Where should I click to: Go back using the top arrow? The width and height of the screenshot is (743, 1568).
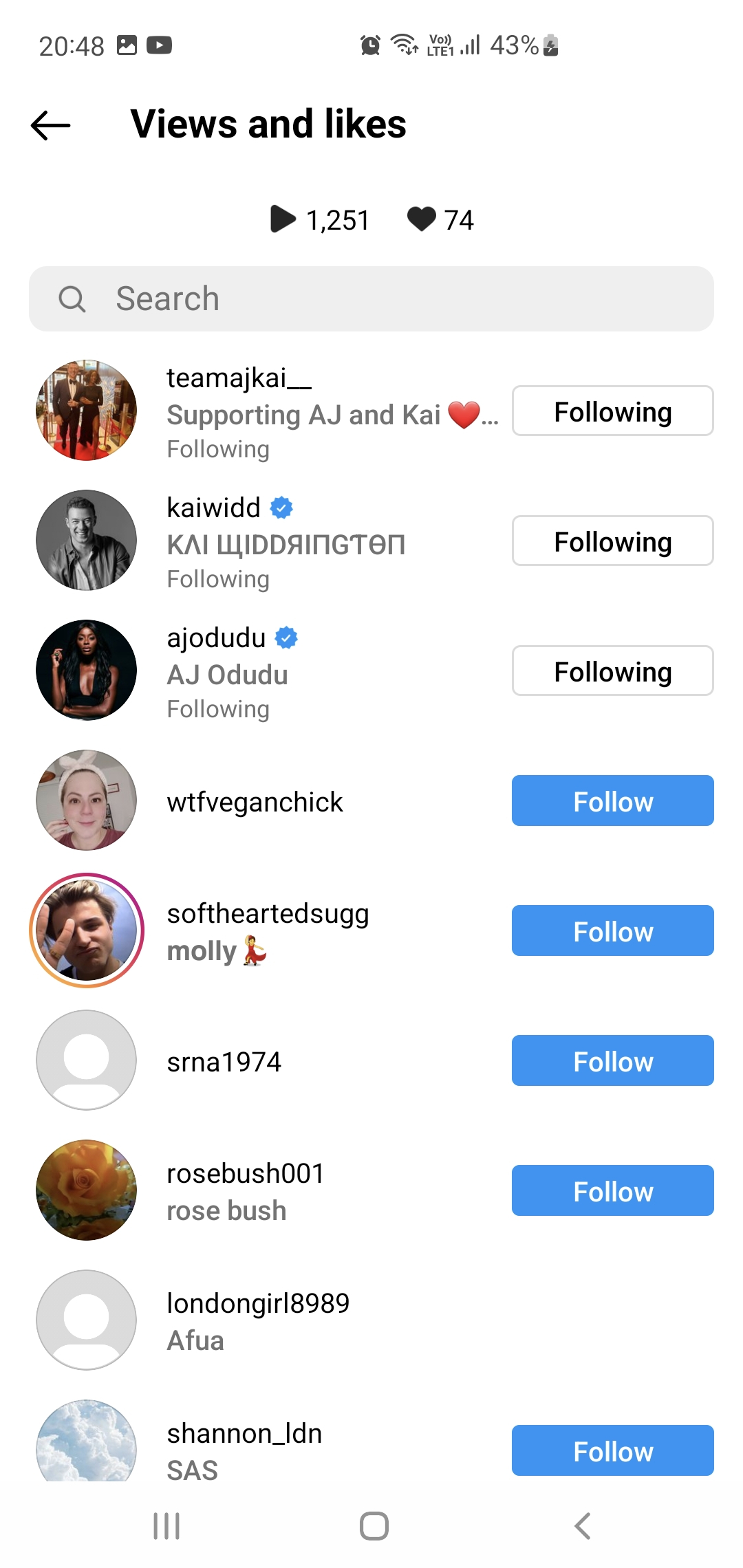click(51, 125)
